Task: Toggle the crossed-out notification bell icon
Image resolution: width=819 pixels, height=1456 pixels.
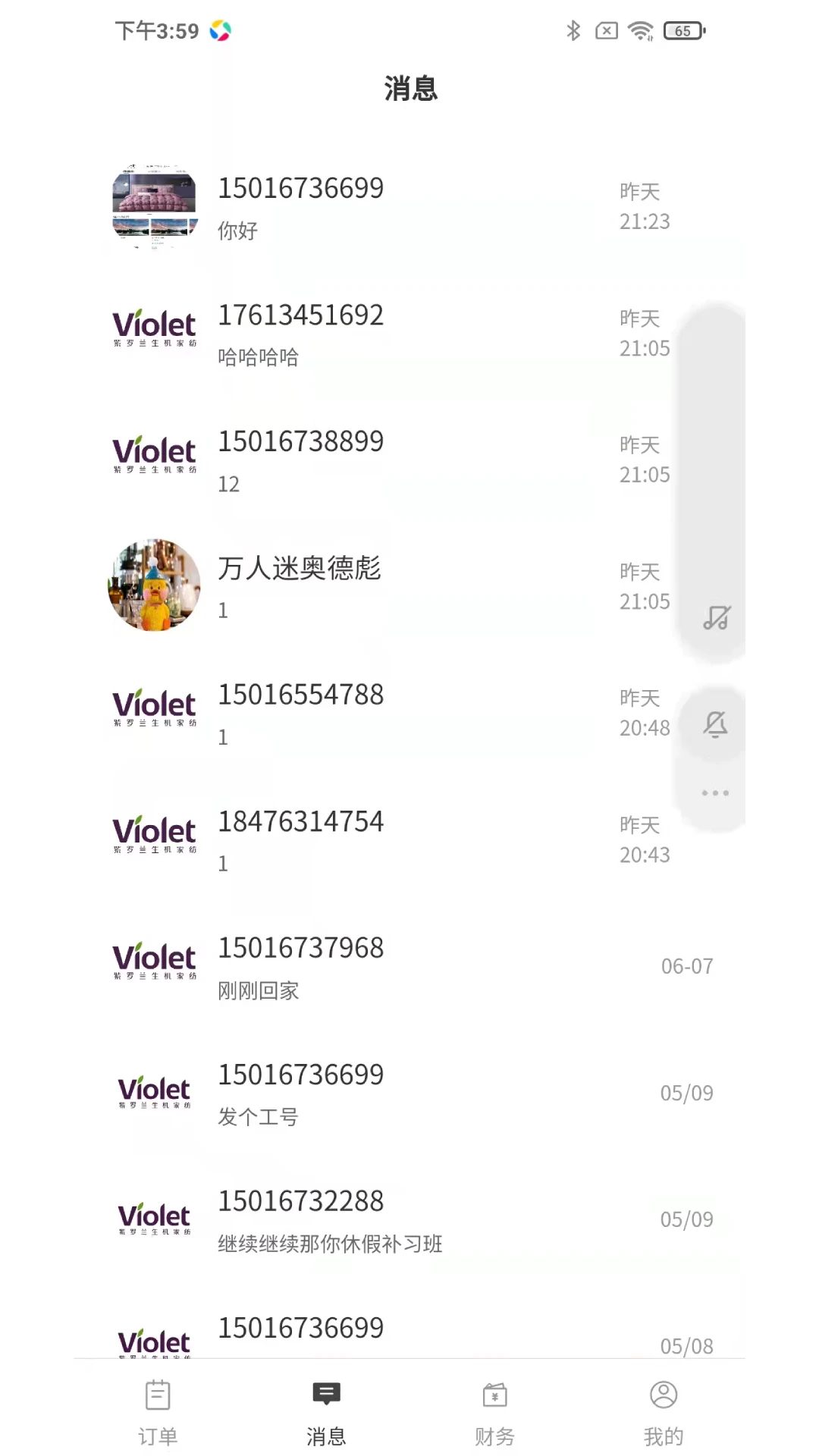Action: pyautogui.click(x=714, y=726)
